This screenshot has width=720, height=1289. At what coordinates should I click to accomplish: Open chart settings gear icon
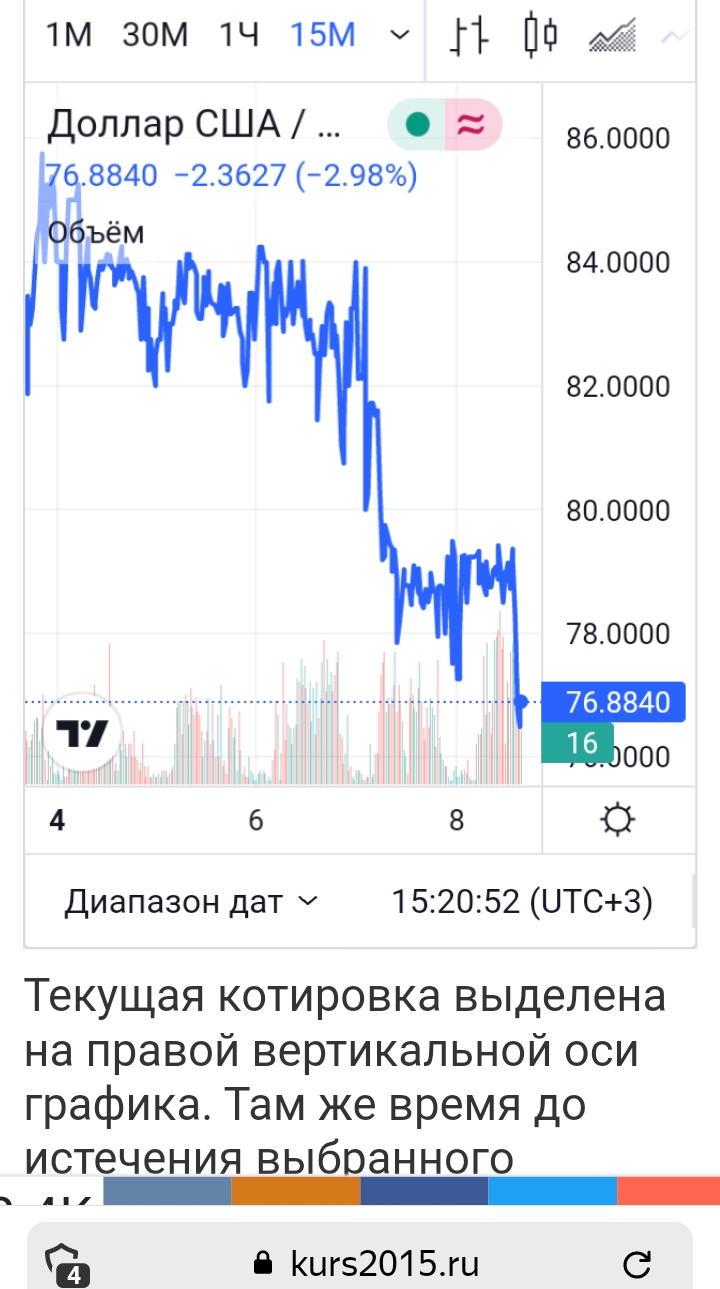[x=617, y=821]
